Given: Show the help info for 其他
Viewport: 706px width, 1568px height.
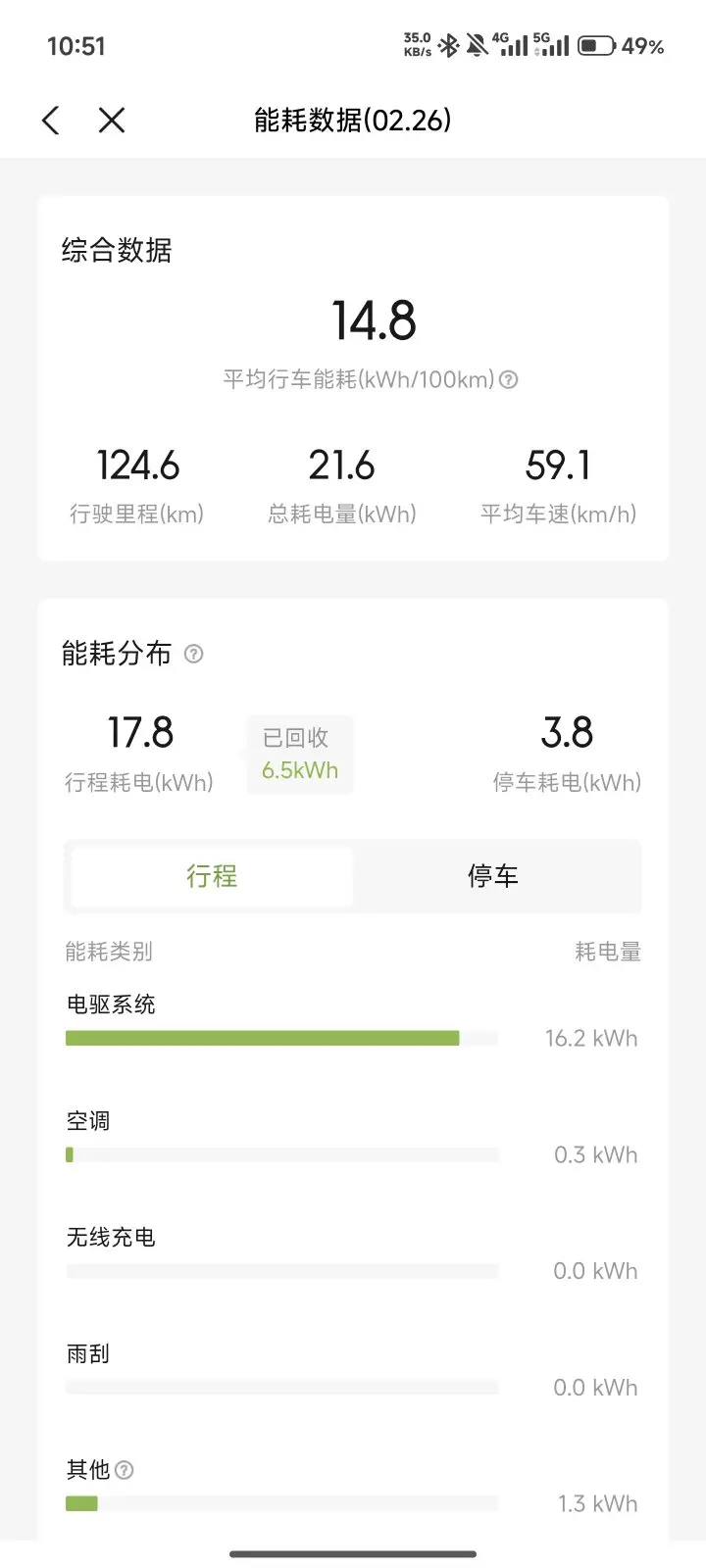Looking at the screenshot, I should coord(125,1470).
